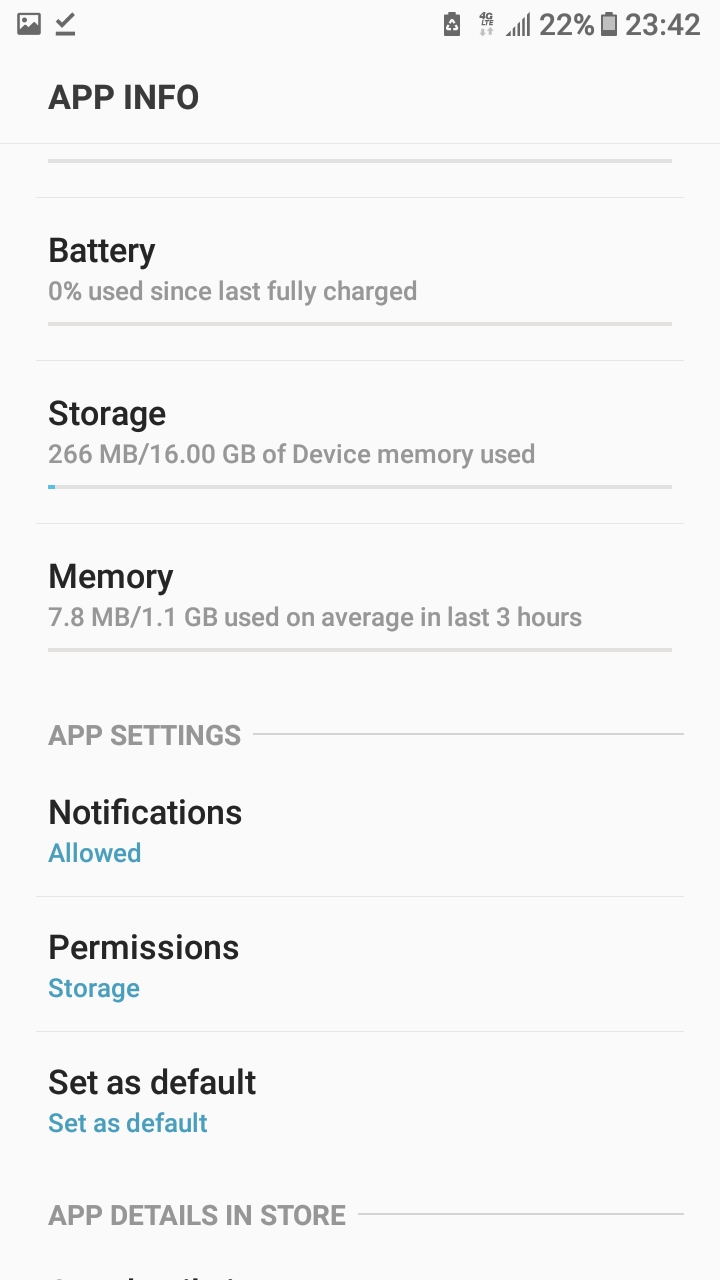The image size is (720, 1280).
Task: Tap the battery level icon
Action: click(x=611, y=23)
